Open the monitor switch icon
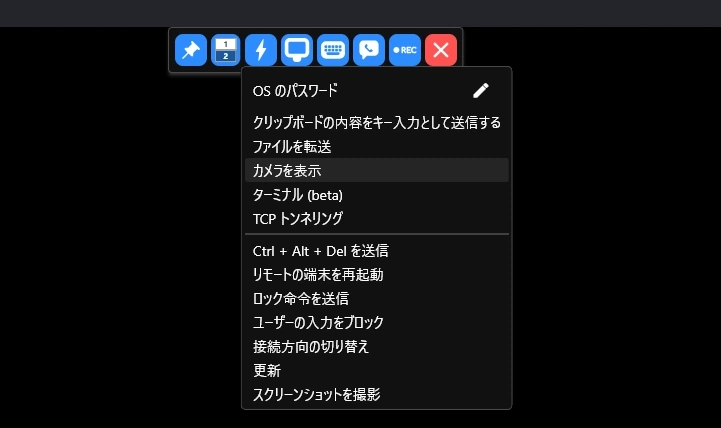The width and height of the screenshot is (721, 428). [x=227, y=49]
